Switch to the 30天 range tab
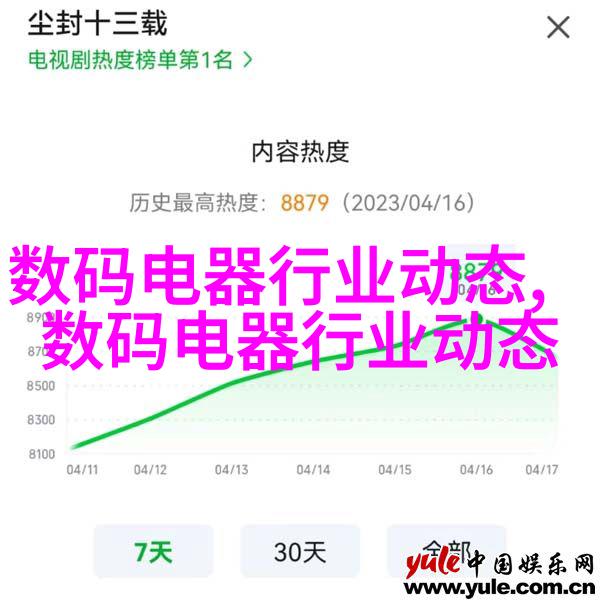This screenshot has height=600, width=600. 300,551
